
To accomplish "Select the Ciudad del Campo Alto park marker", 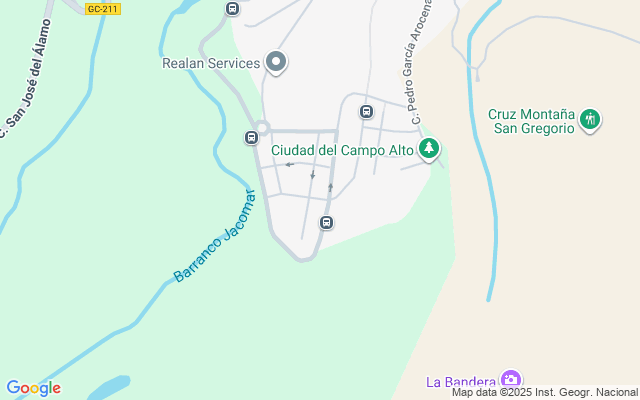I will pyautogui.click(x=429, y=149).
